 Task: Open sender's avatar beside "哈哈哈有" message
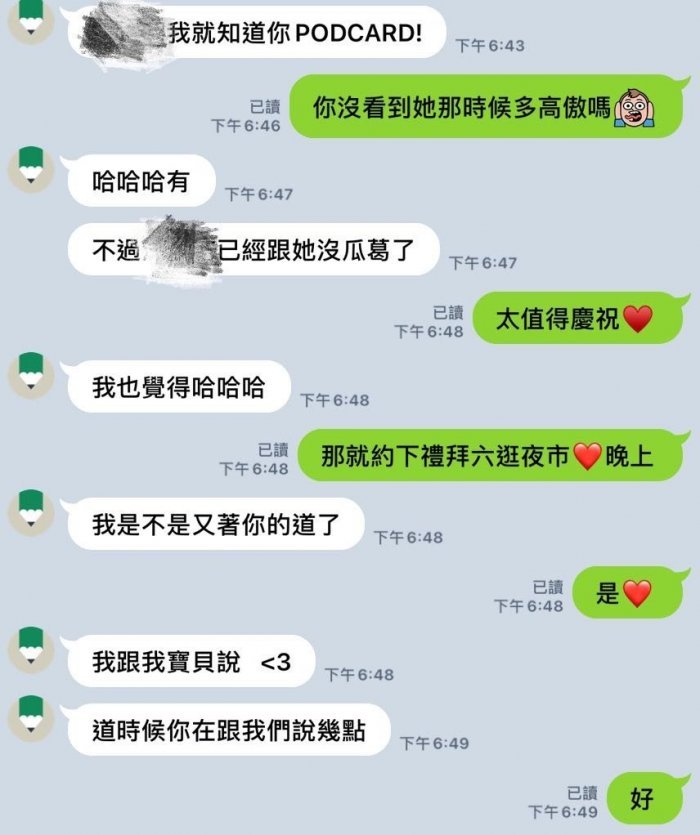point(31,168)
